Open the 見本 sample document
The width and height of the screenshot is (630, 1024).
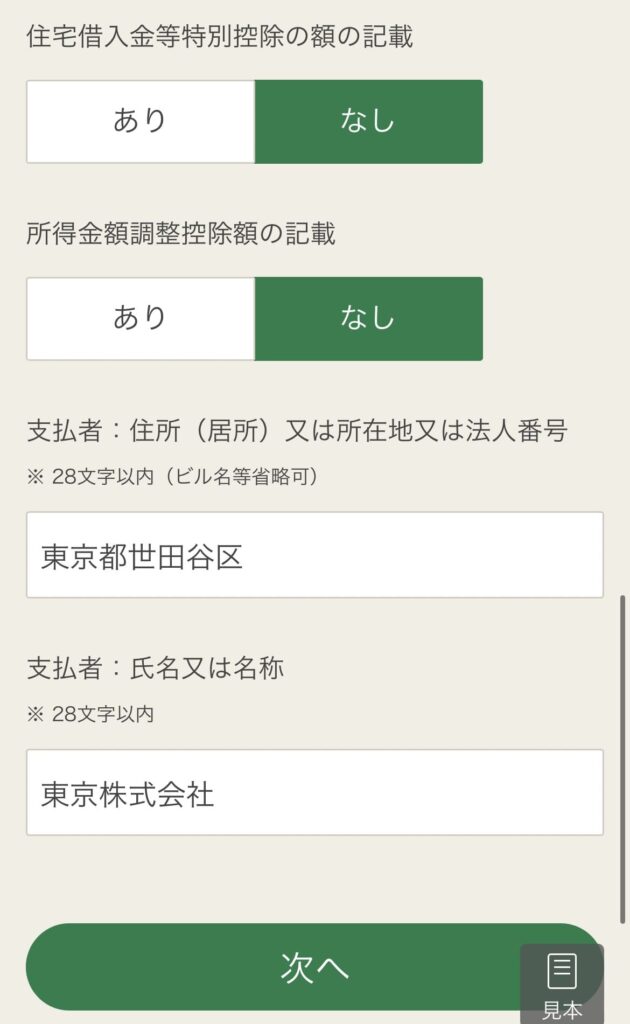[x=562, y=984]
